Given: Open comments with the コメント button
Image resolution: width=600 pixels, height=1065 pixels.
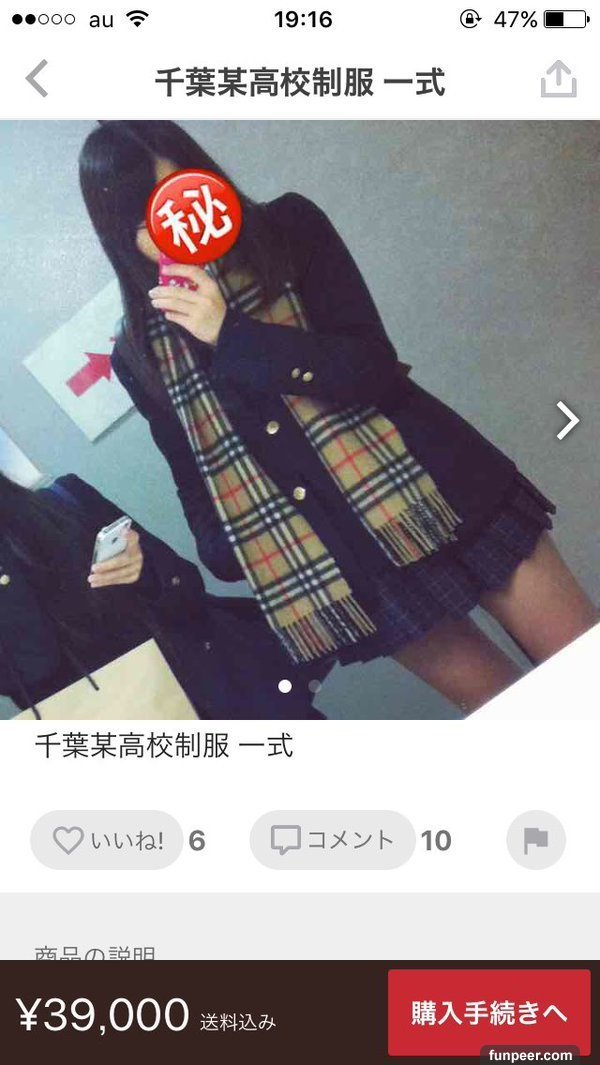Looking at the screenshot, I should point(332,840).
